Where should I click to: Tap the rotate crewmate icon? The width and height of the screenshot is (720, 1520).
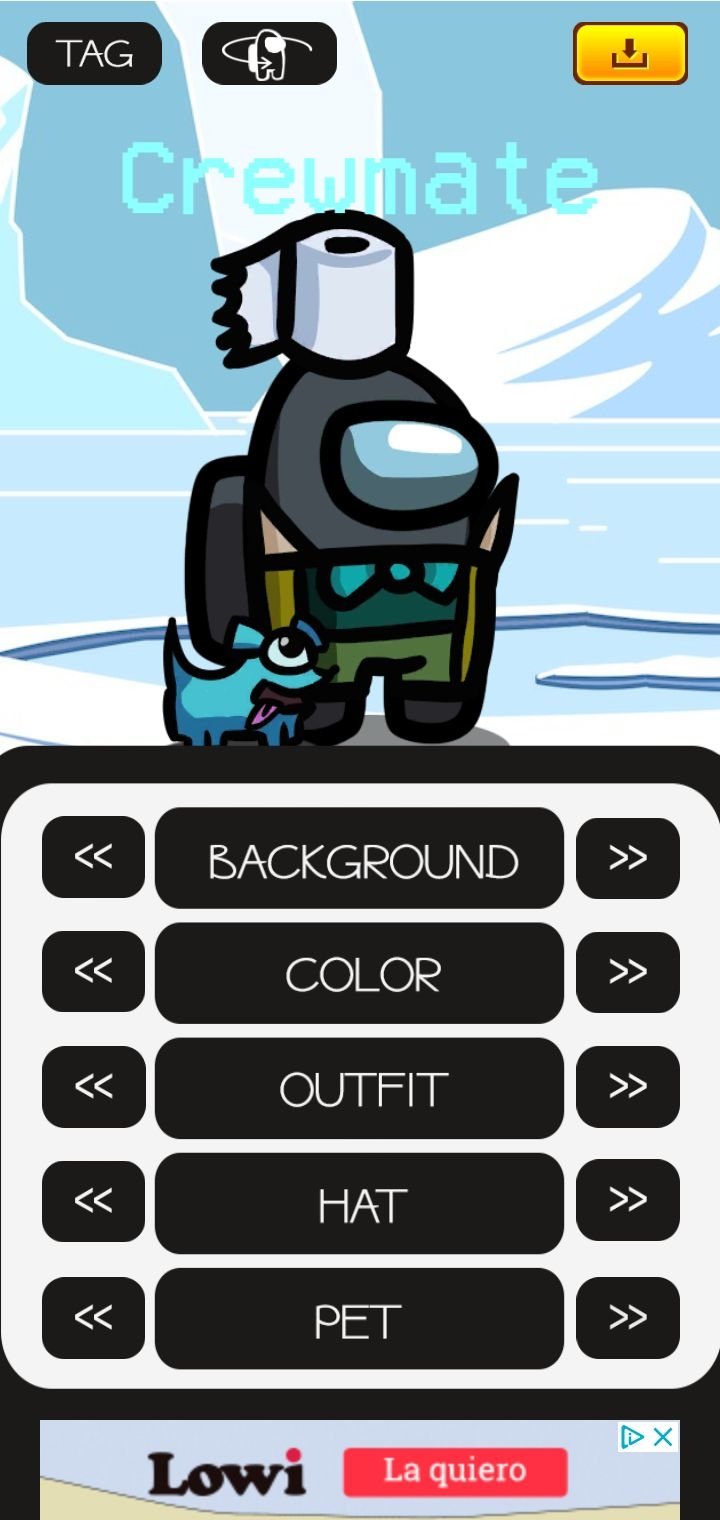[x=269, y=53]
